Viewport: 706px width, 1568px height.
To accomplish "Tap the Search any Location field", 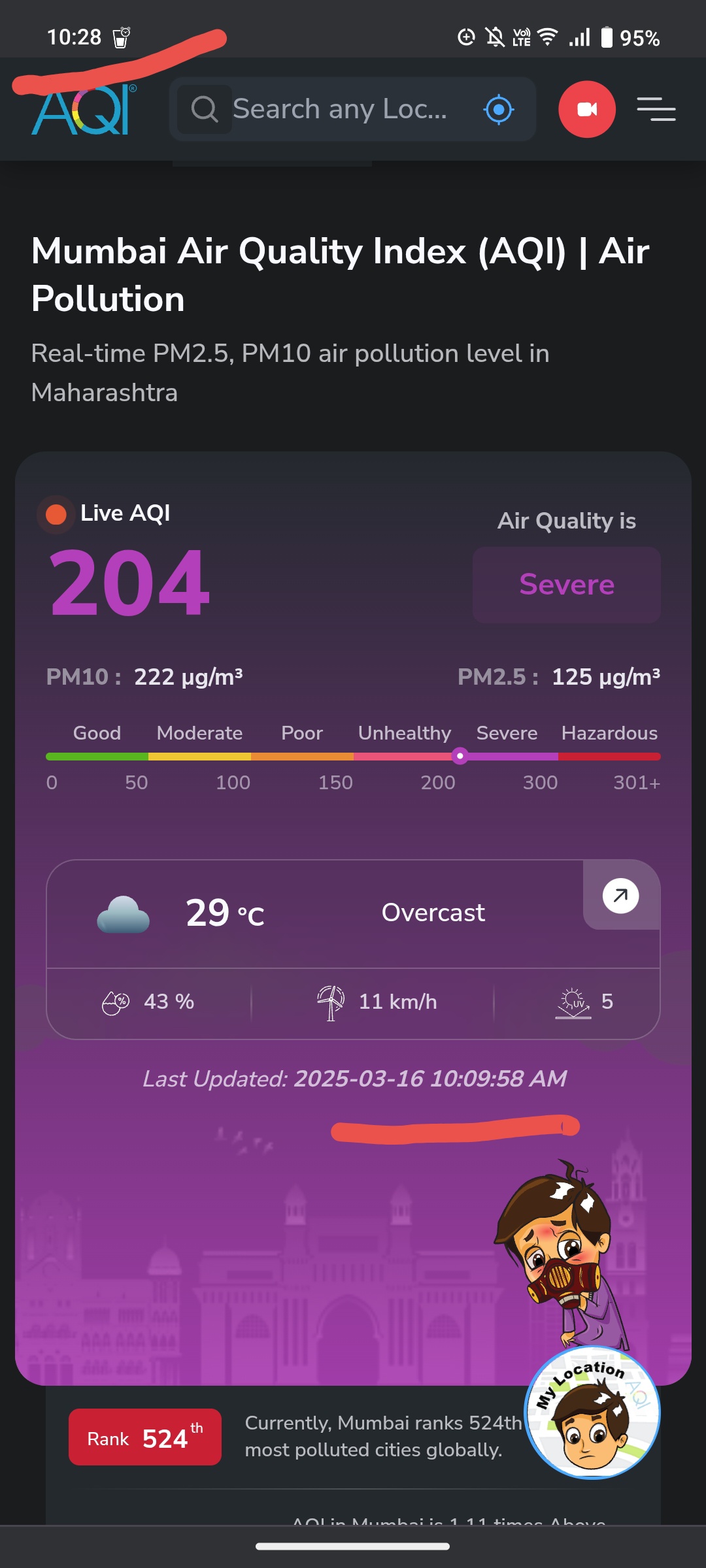I will coord(339,109).
